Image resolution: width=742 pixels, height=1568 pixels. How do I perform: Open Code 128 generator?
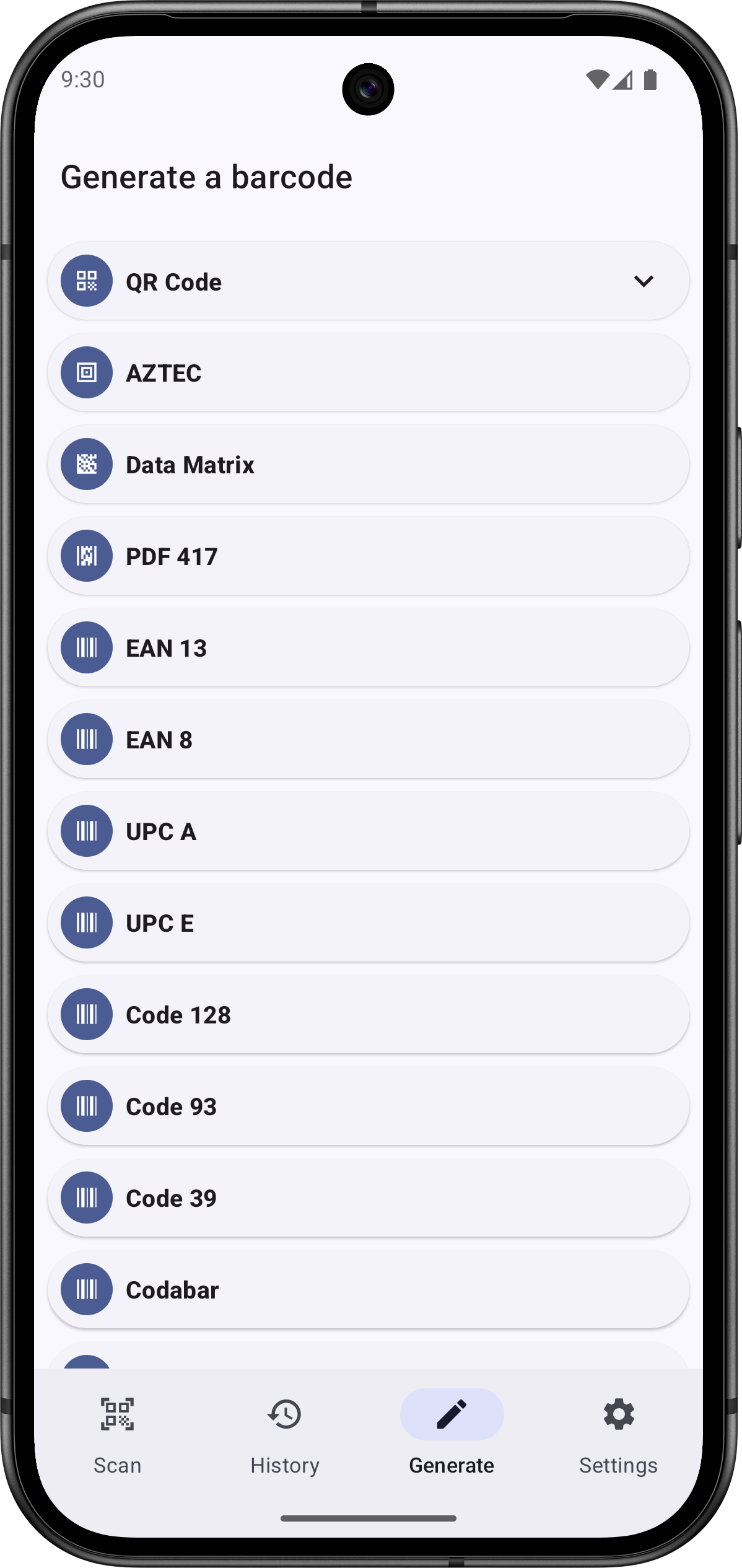click(368, 1015)
